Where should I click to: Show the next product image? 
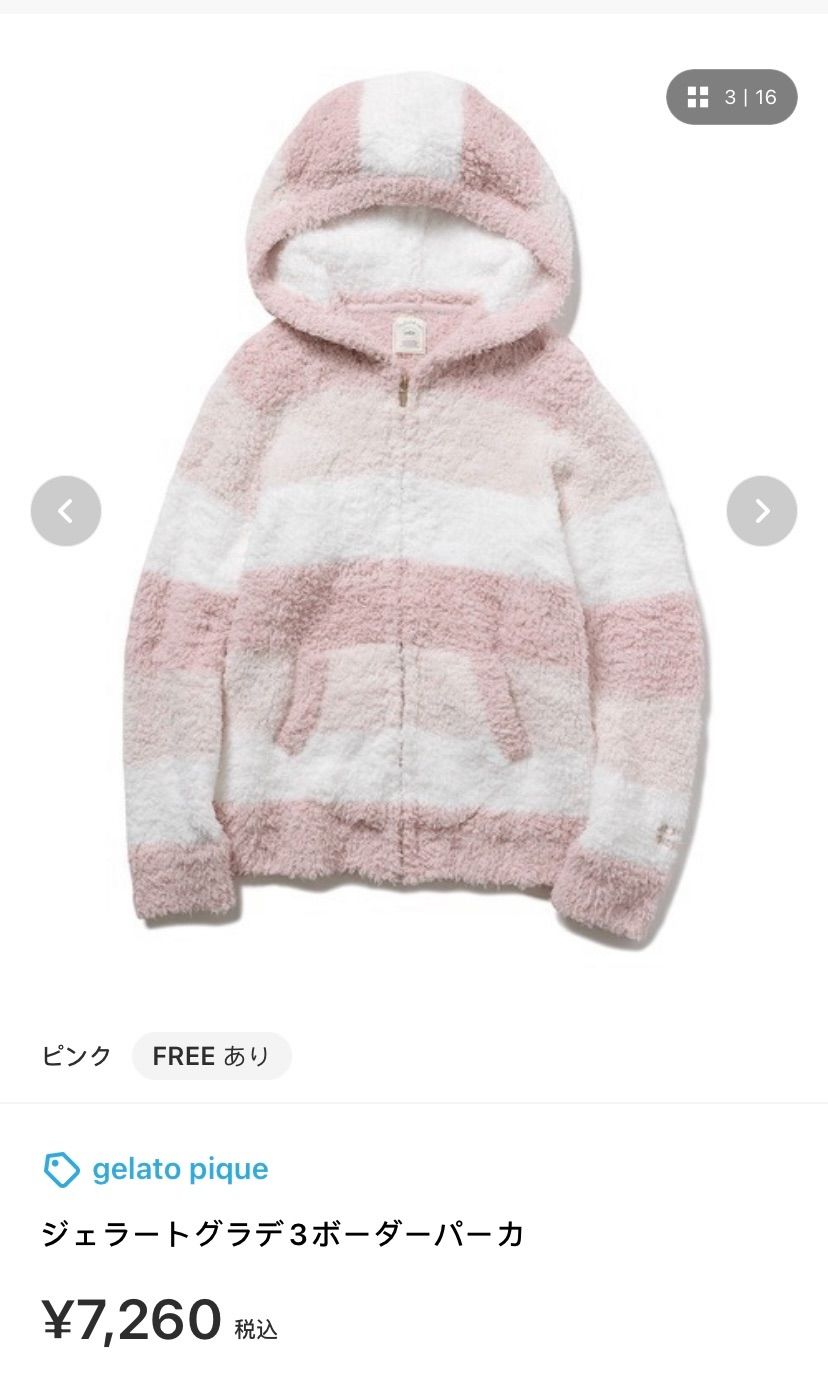tap(762, 511)
